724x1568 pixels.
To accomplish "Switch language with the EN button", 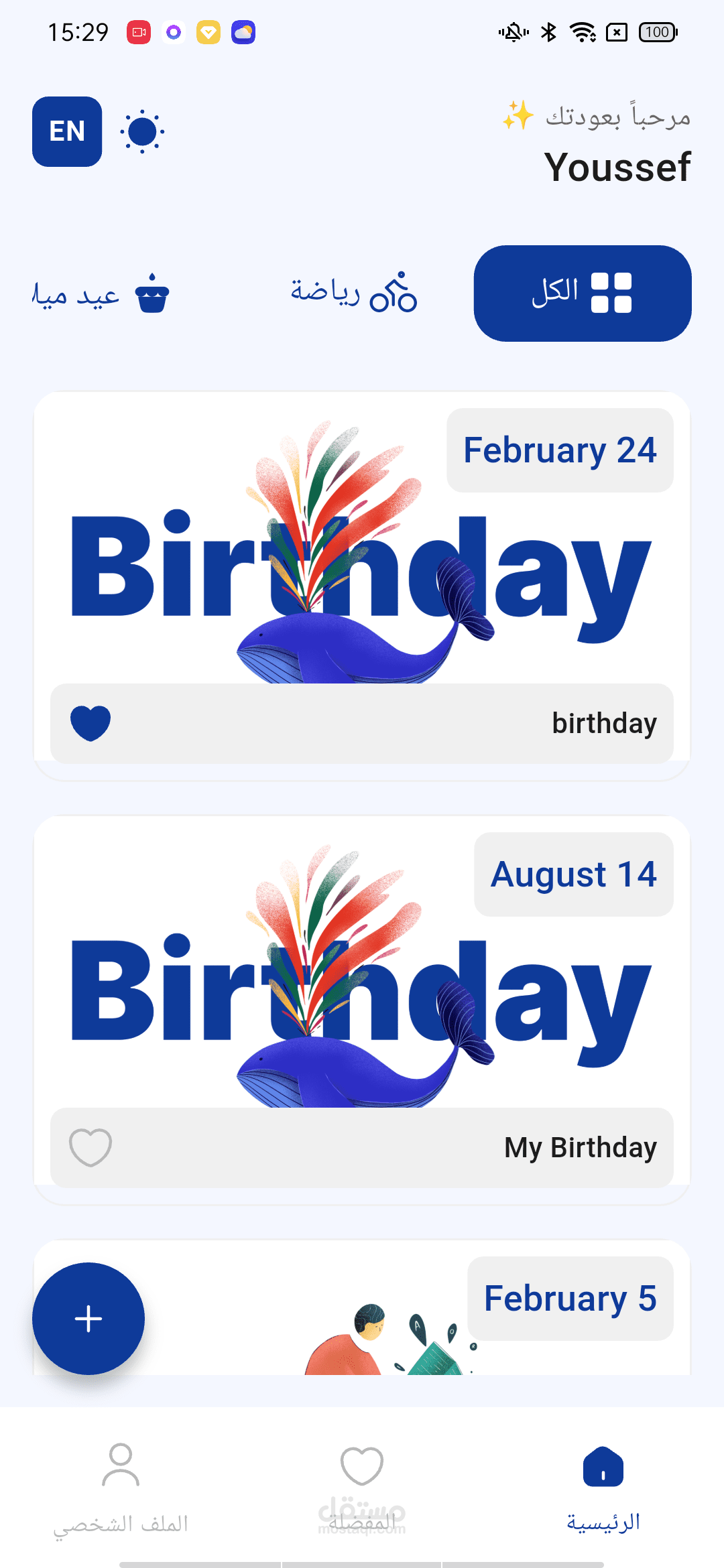I will click(67, 131).
